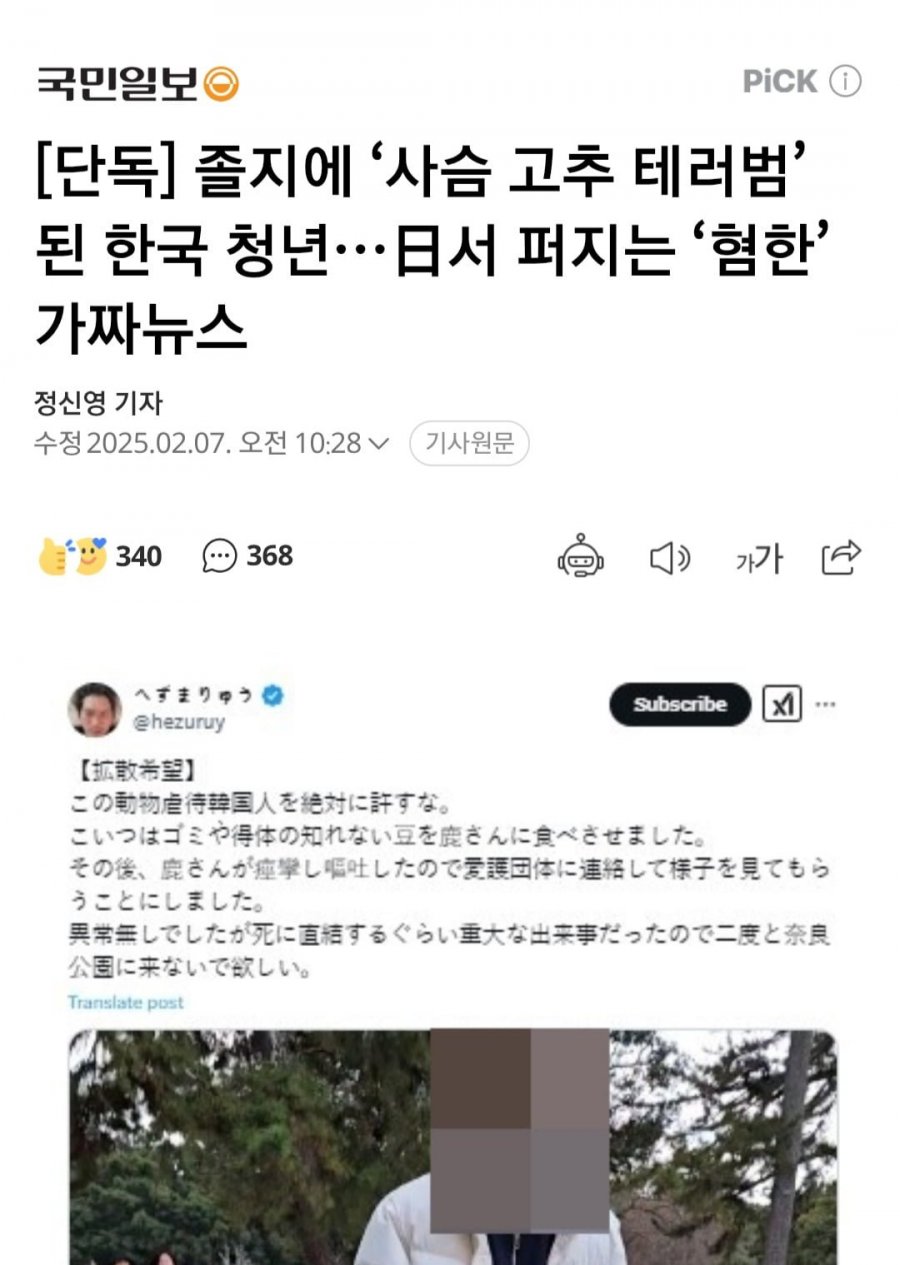
Task: Open the AI summary bot
Action: (x=580, y=556)
